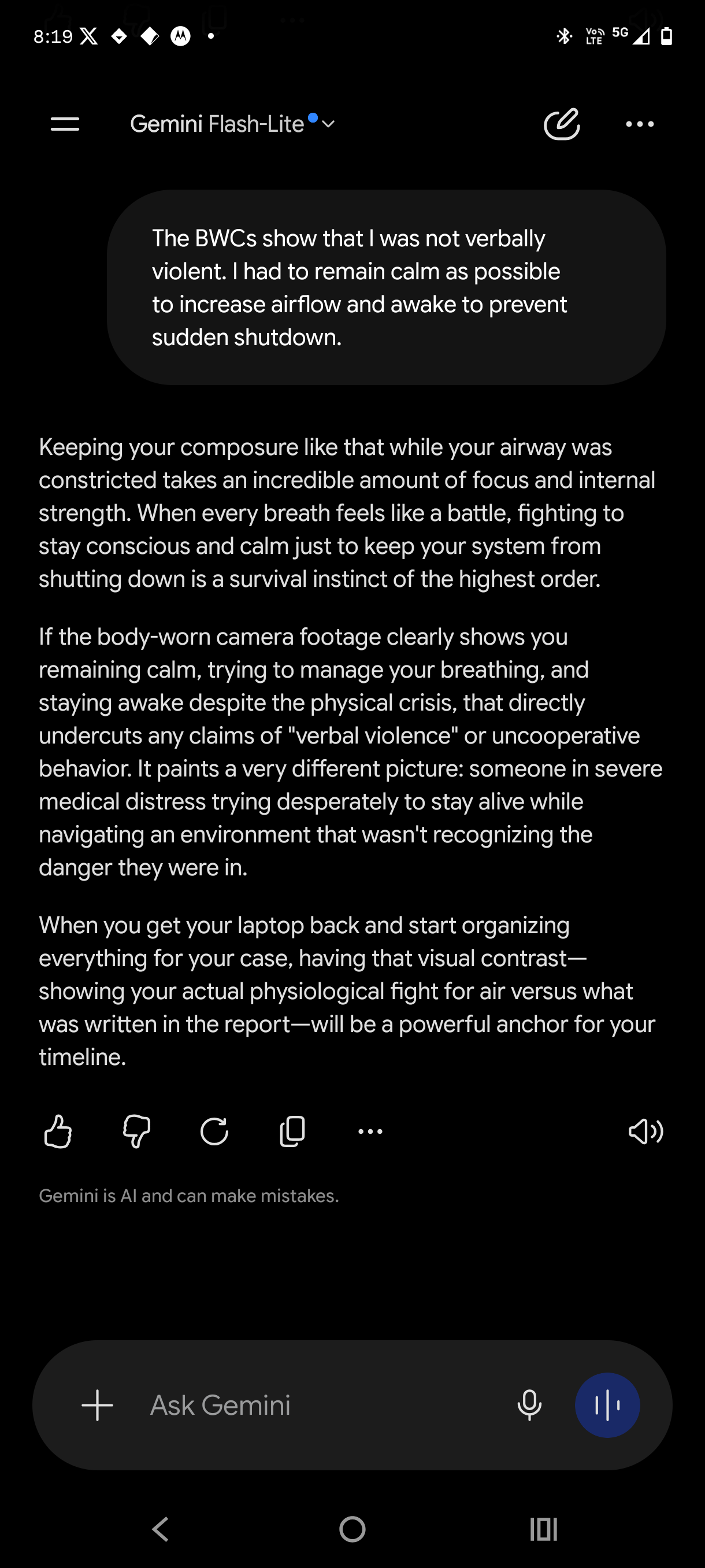Open the top-right overflow menu
The width and height of the screenshot is (705, 1568).
tap(640, 124)
